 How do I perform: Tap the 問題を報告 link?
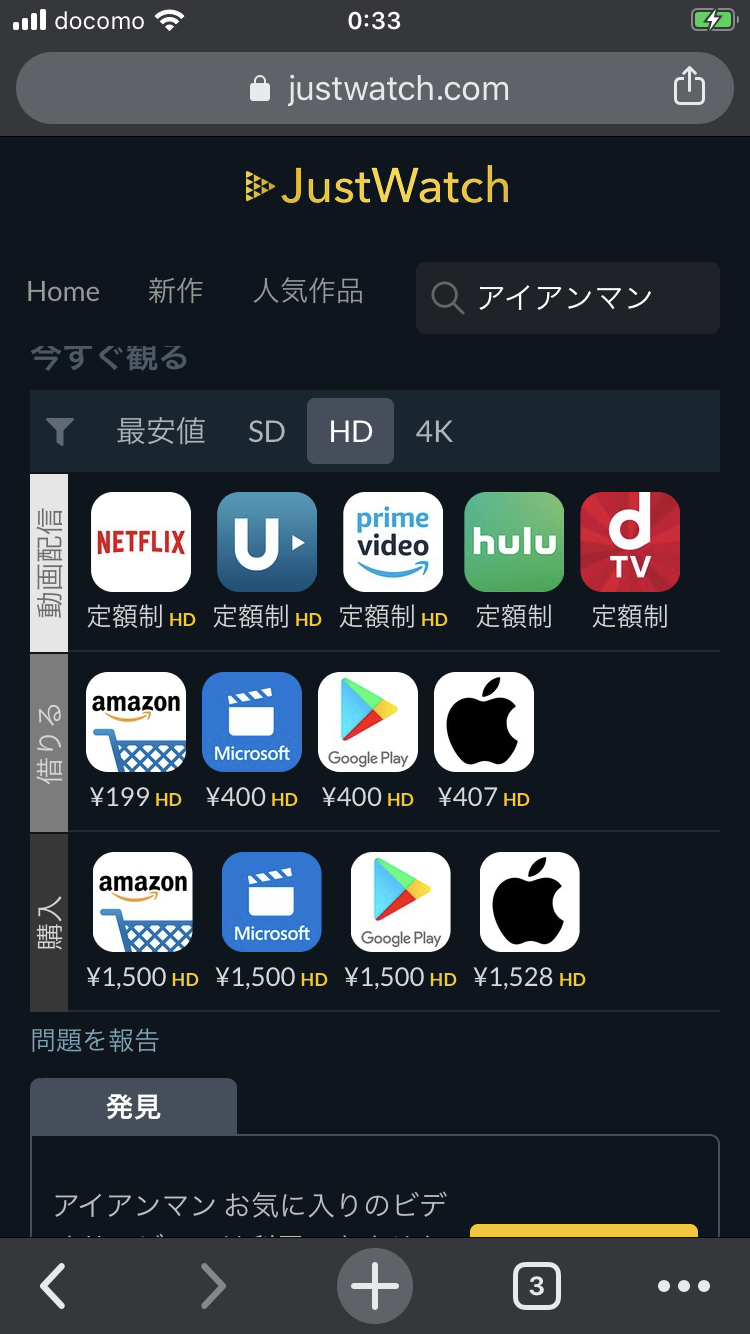(x=95, y=1041)
